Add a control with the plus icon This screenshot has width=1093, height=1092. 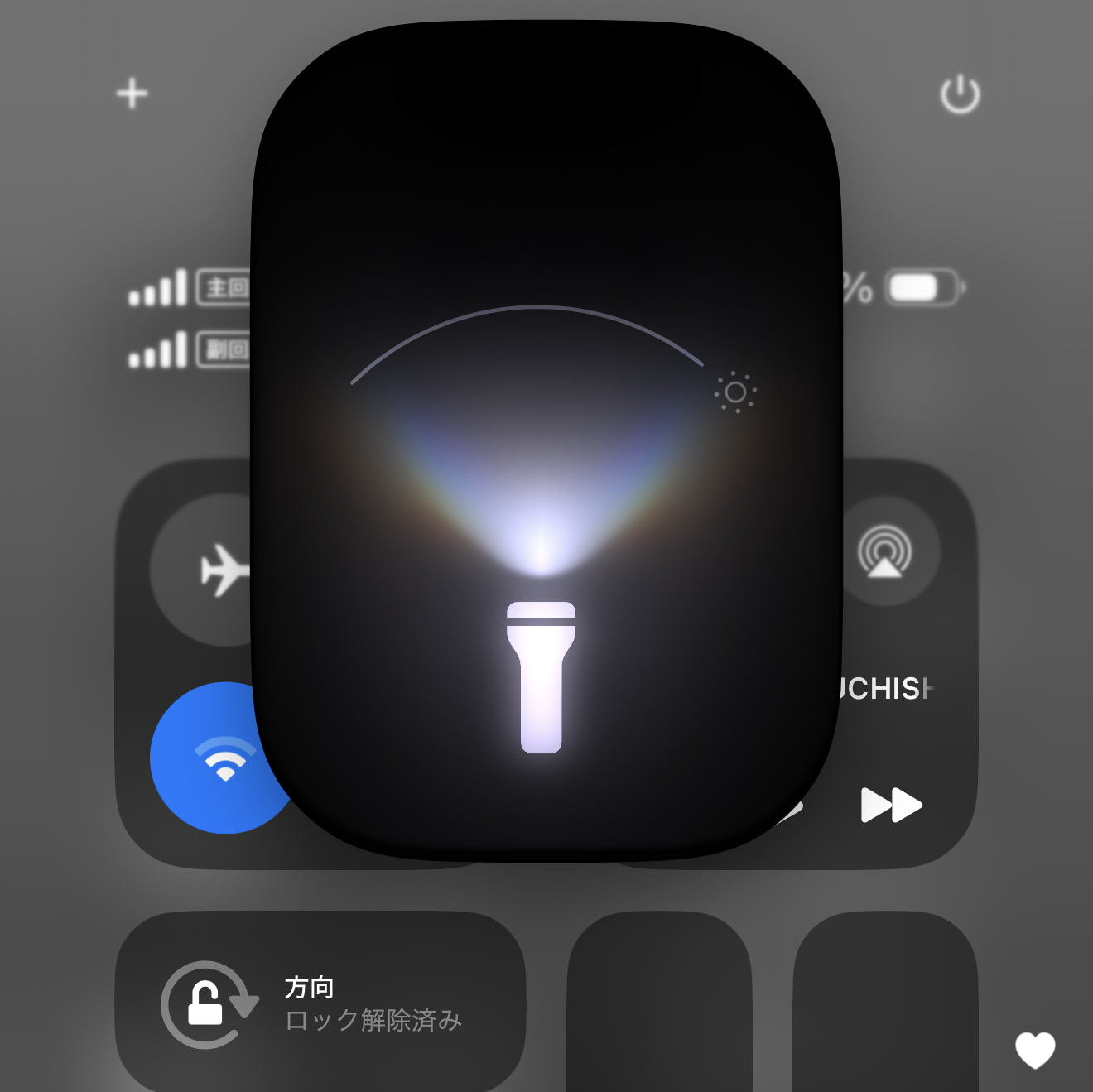tap(132, 94)
